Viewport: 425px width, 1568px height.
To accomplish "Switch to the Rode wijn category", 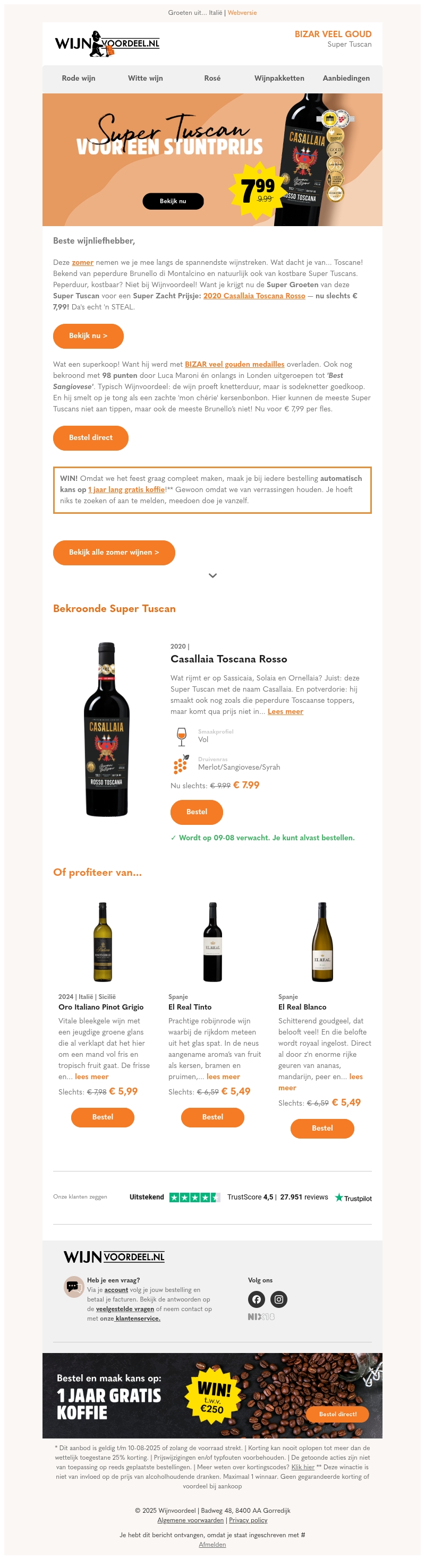I will [x=79, y=79].
